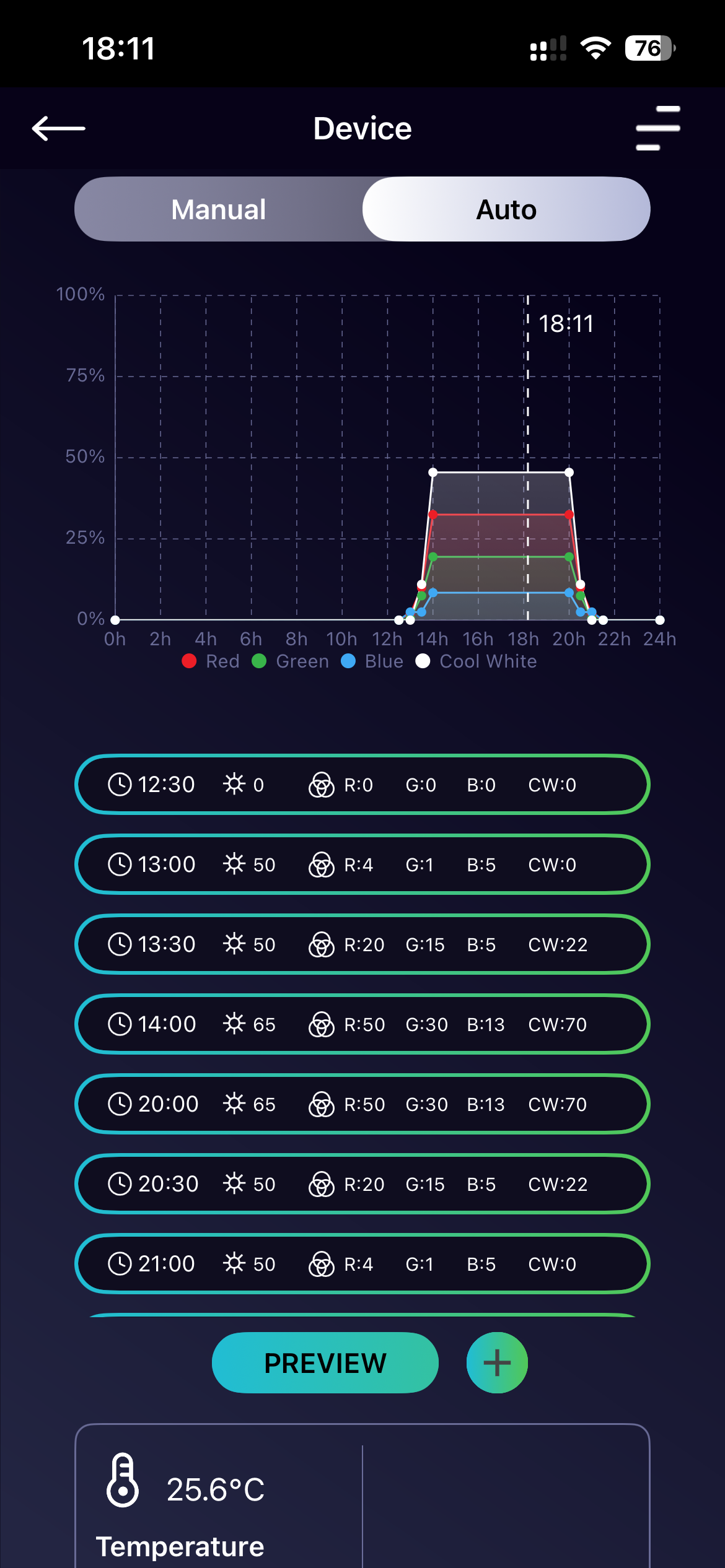Image resolution: width=725 pixels, height=1568 pixels.
Task: Open the 20:00 schedule entry
Action: click(362, 1104)
